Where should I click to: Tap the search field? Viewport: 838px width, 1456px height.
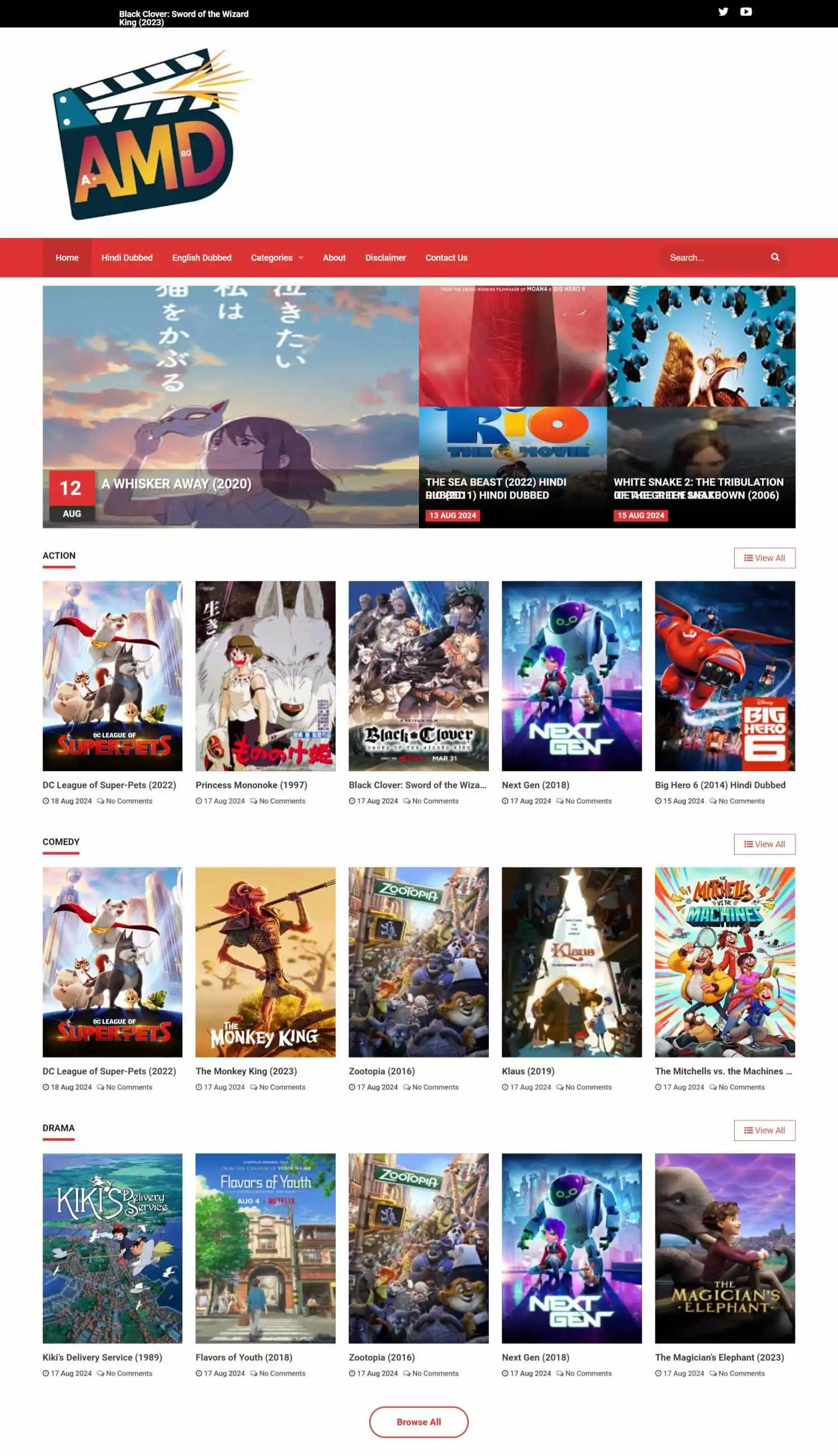point(713,257)
